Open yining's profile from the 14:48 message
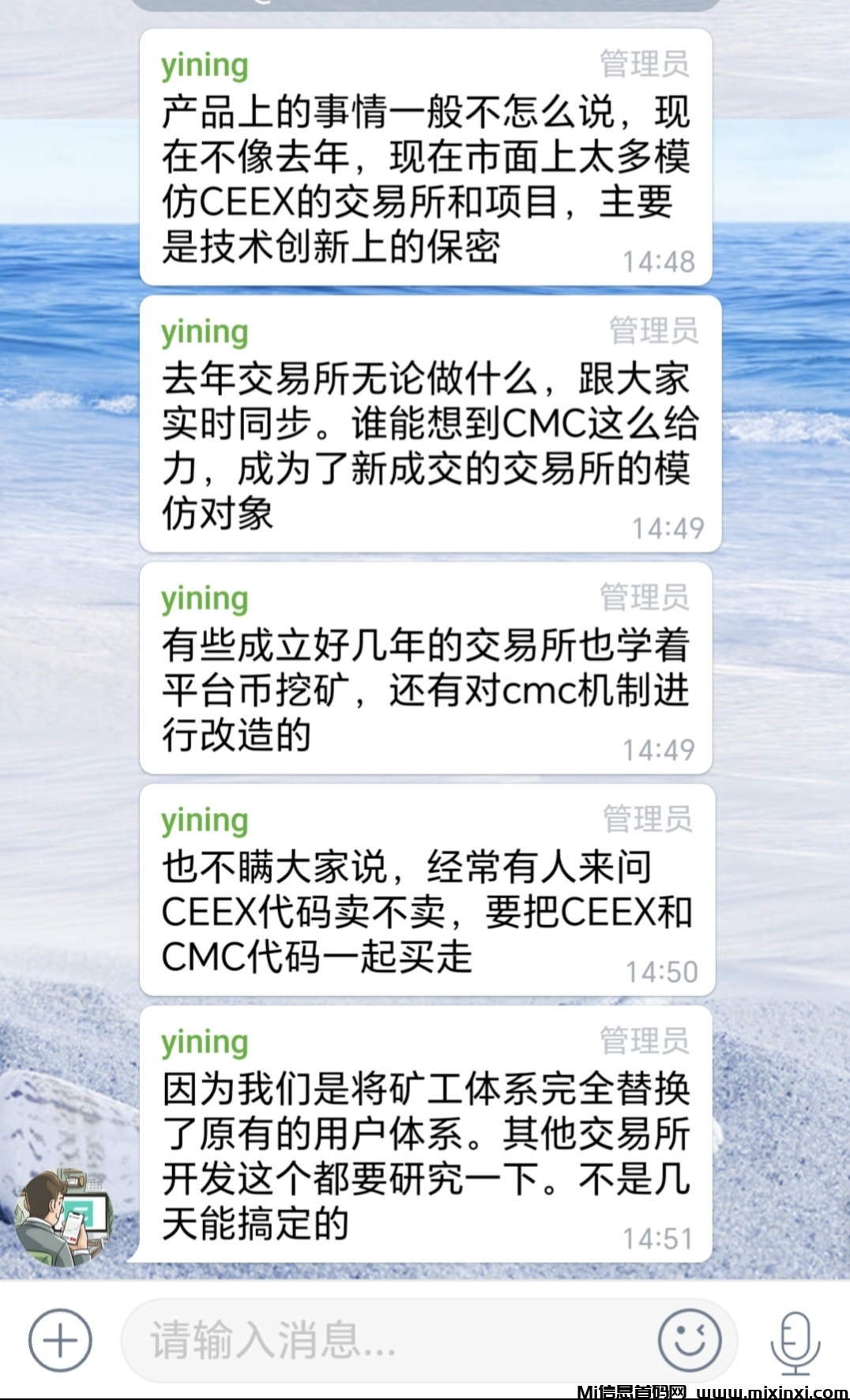850x1400 pixels. tap(204, 65)
